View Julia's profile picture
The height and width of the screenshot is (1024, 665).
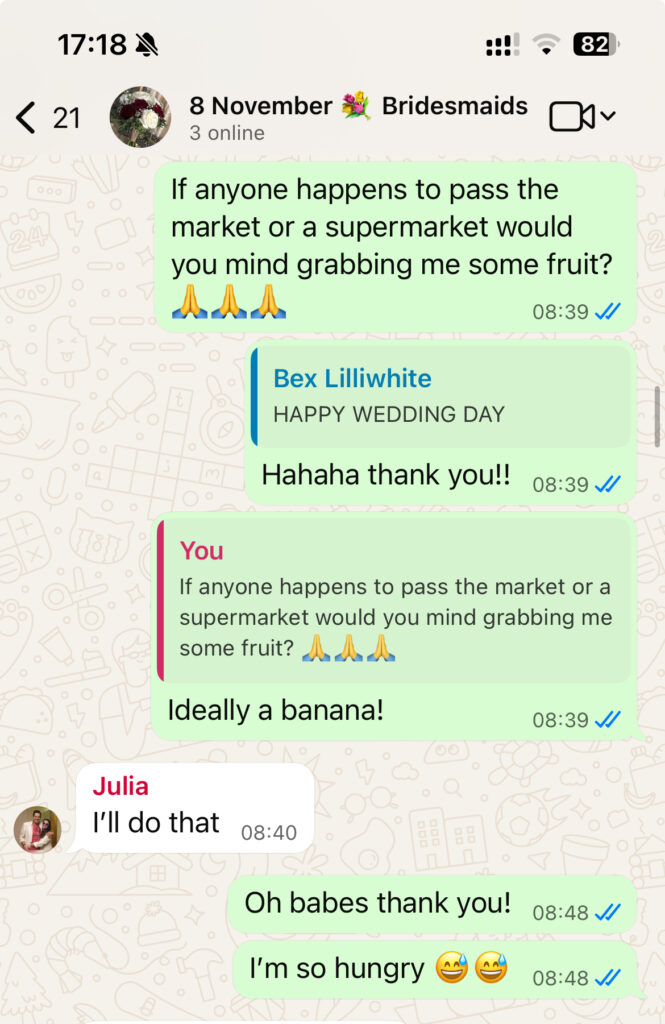coord(38,829)
